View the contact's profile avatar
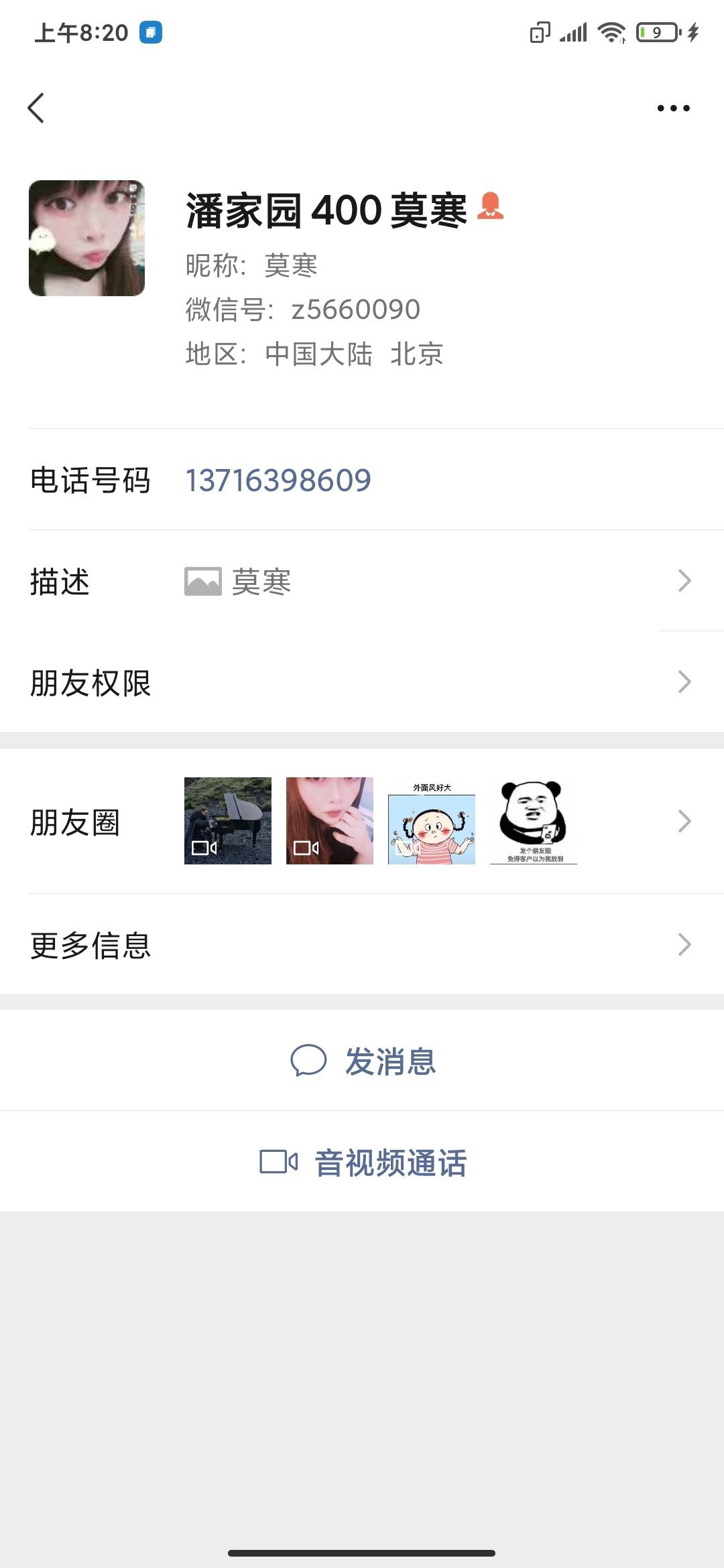Viewport: 724px width, 1568px height. coord(86,238)
